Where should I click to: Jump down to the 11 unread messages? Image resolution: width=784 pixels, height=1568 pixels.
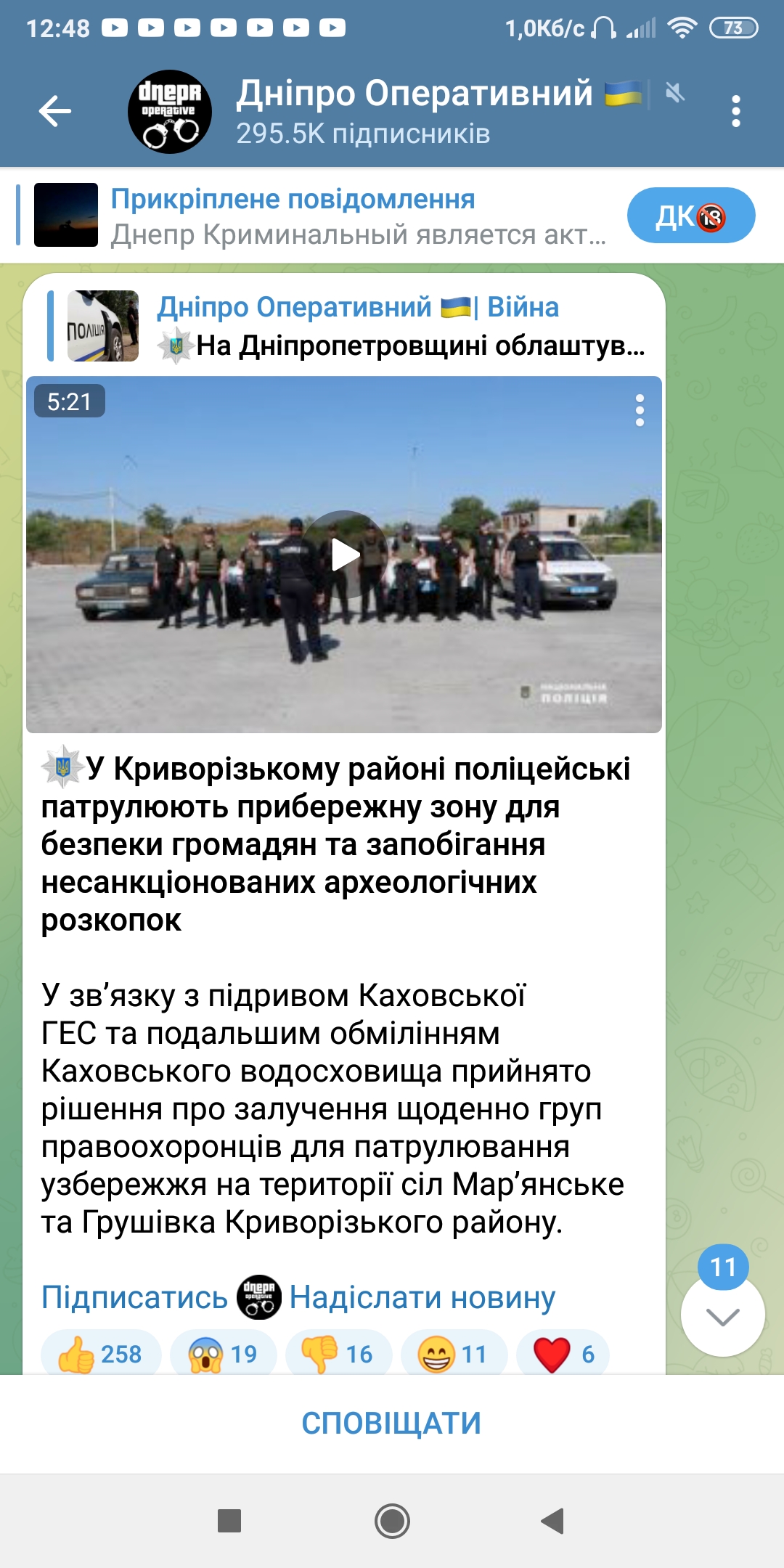click(x=723, y=1314)
